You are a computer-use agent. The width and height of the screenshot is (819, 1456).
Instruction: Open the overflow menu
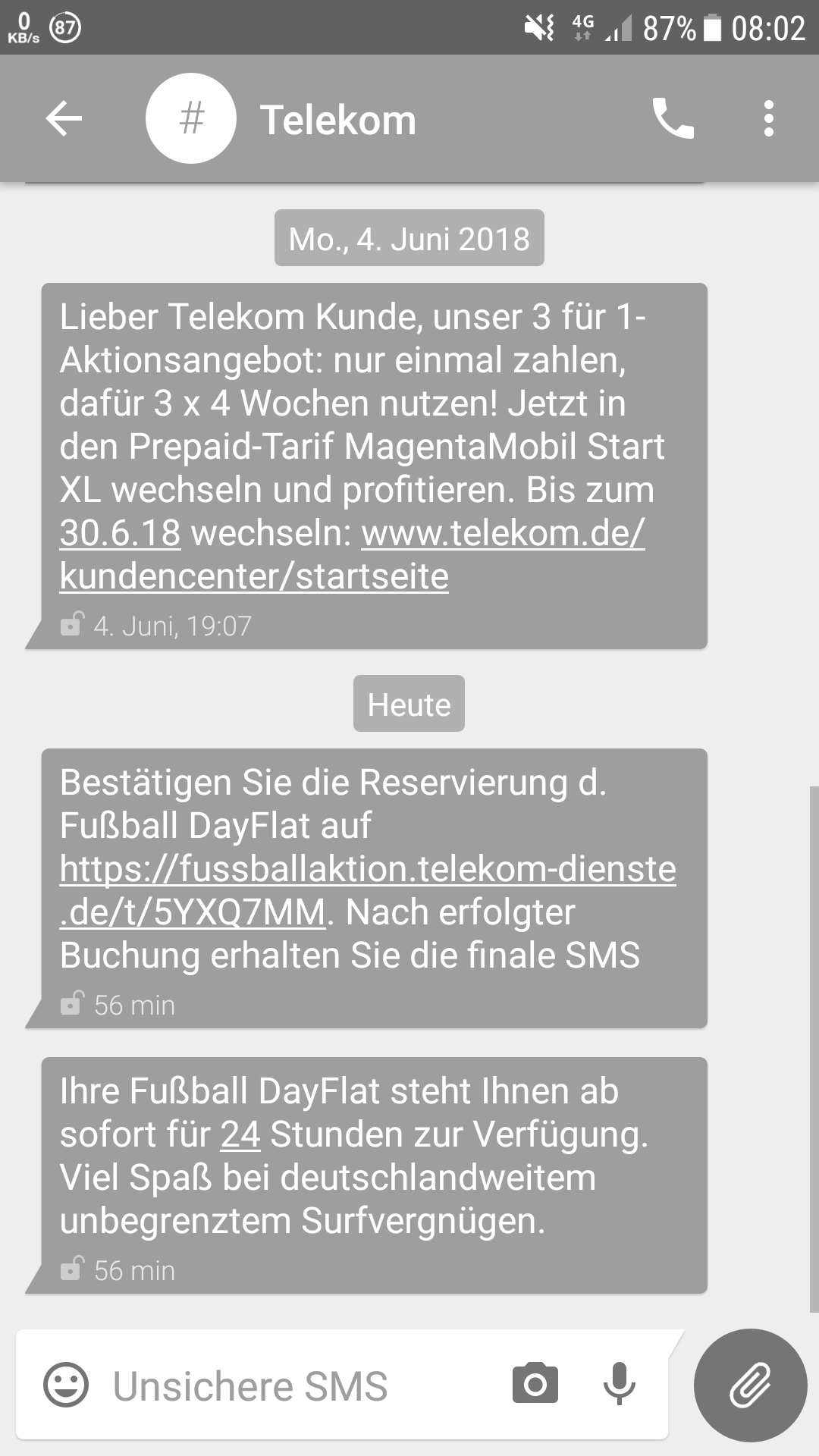768,119
